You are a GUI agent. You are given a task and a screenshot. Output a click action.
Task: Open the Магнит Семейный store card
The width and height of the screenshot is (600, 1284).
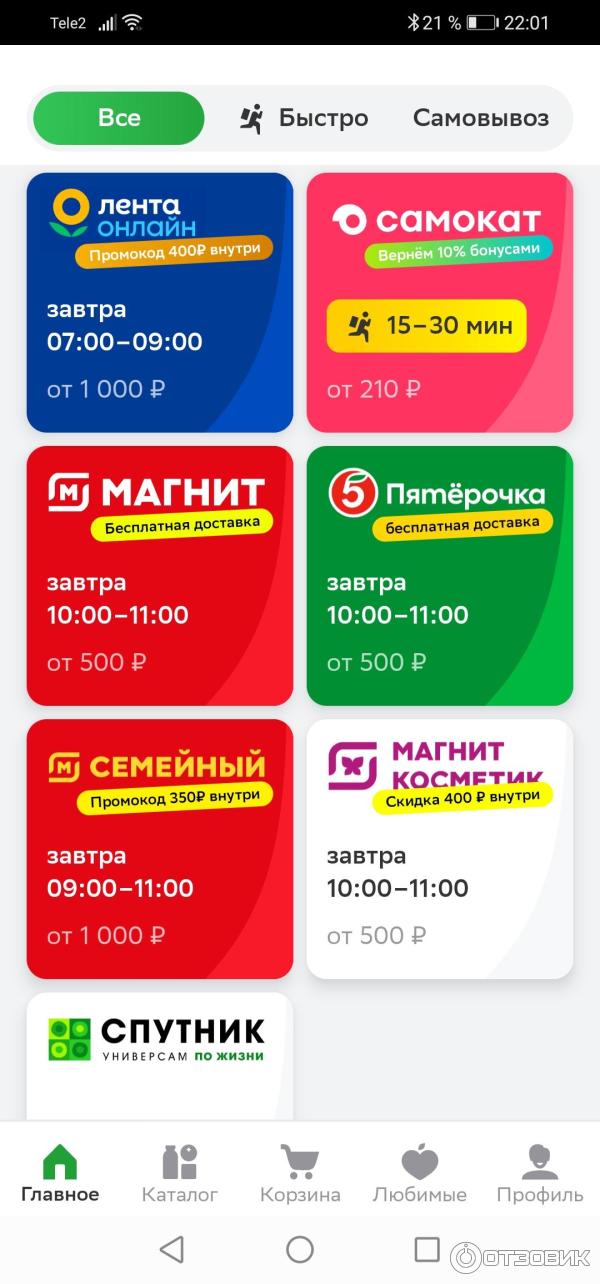click(160, 848)
